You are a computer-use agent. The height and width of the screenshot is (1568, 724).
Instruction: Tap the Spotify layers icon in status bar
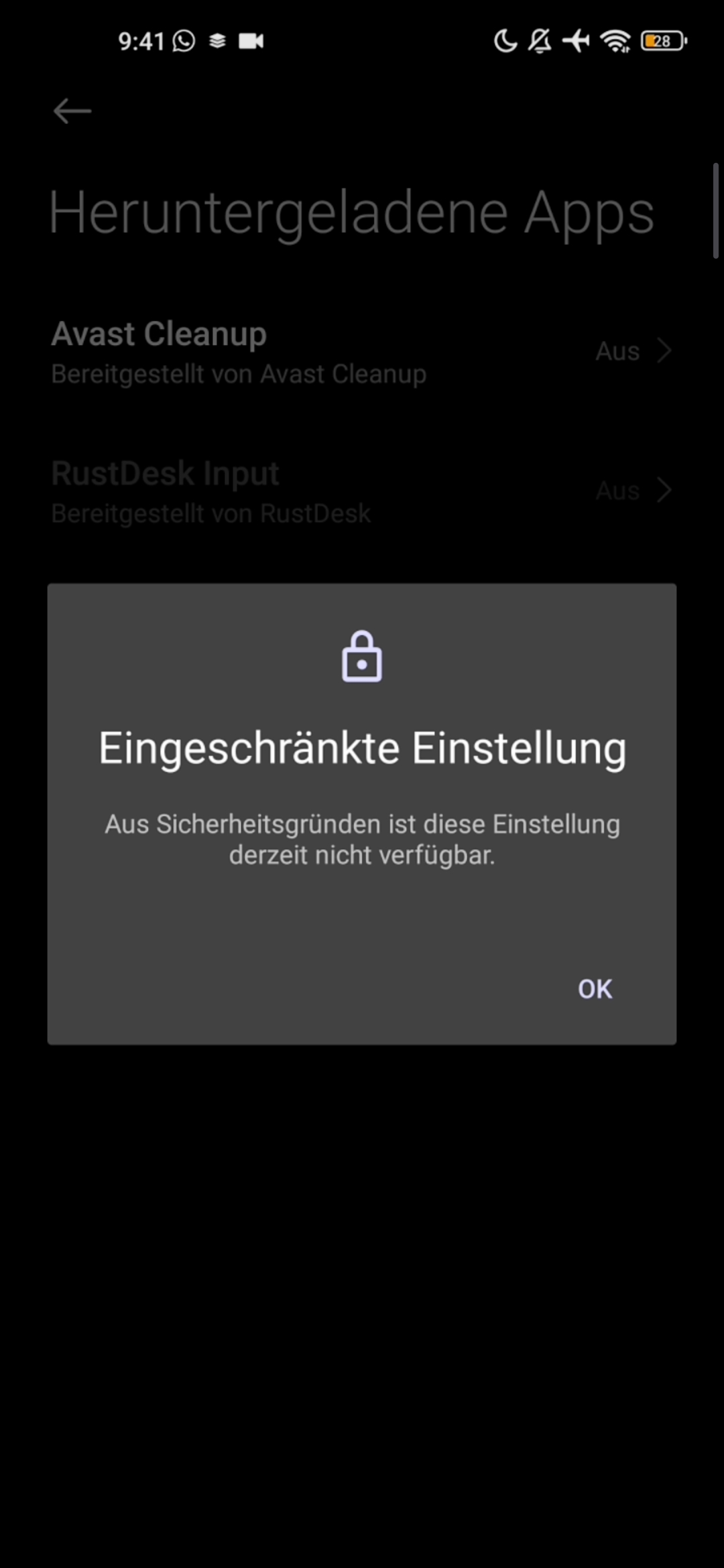pyautogui.click(x=216, y=42)
